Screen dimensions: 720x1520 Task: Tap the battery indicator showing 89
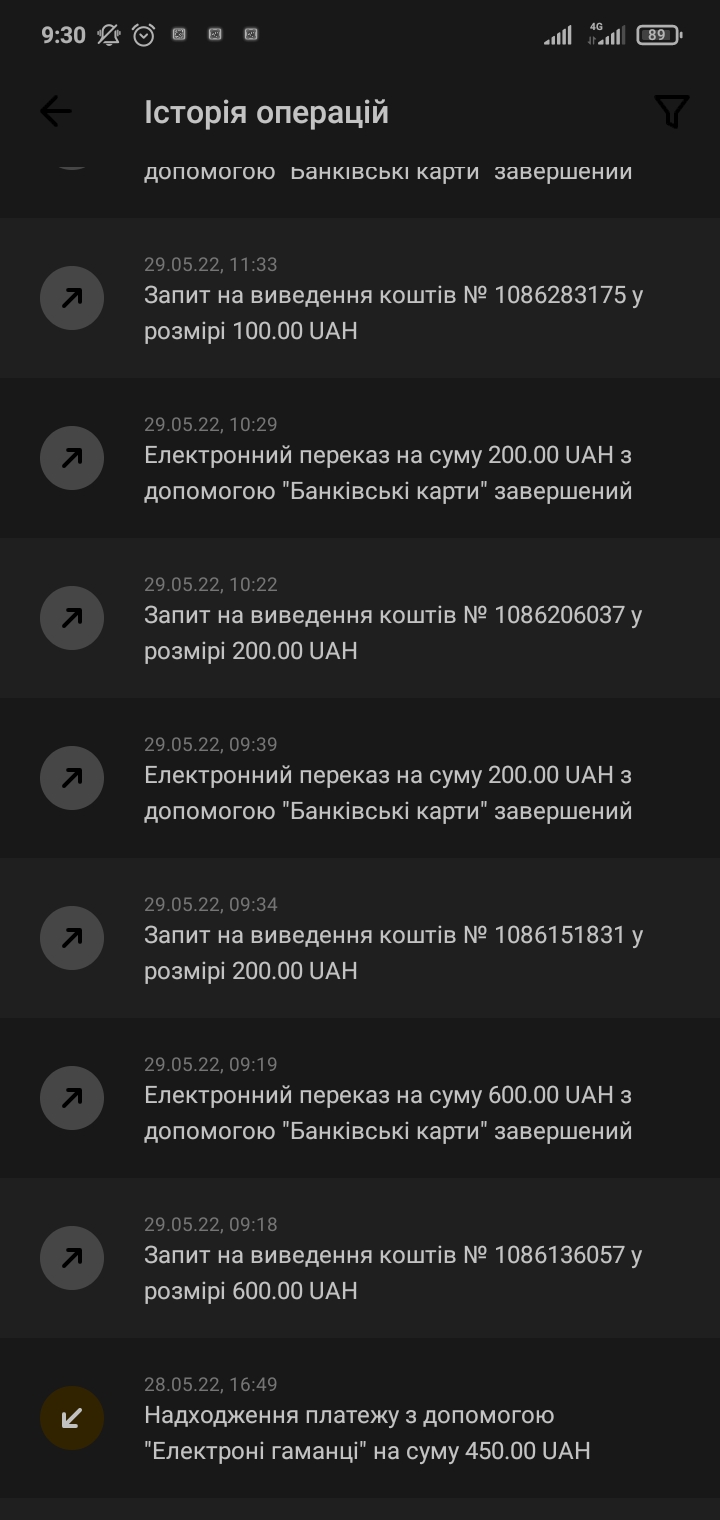660,35
